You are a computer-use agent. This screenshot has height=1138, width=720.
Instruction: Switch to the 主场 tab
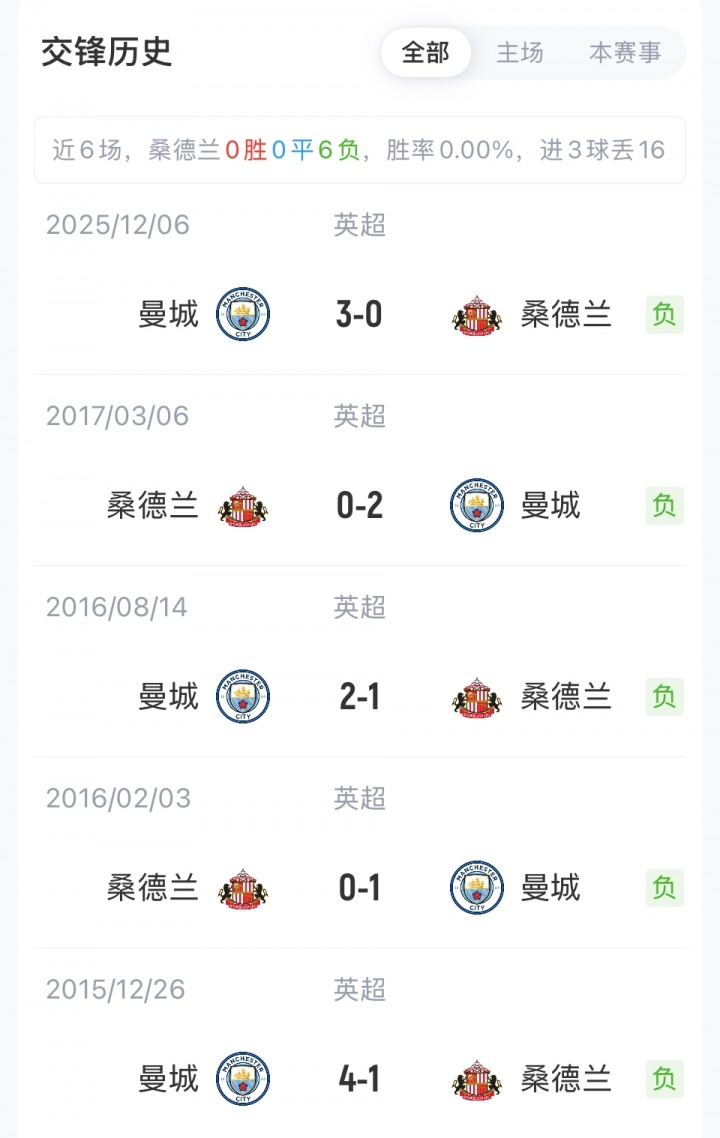click(x=520, y=52)
